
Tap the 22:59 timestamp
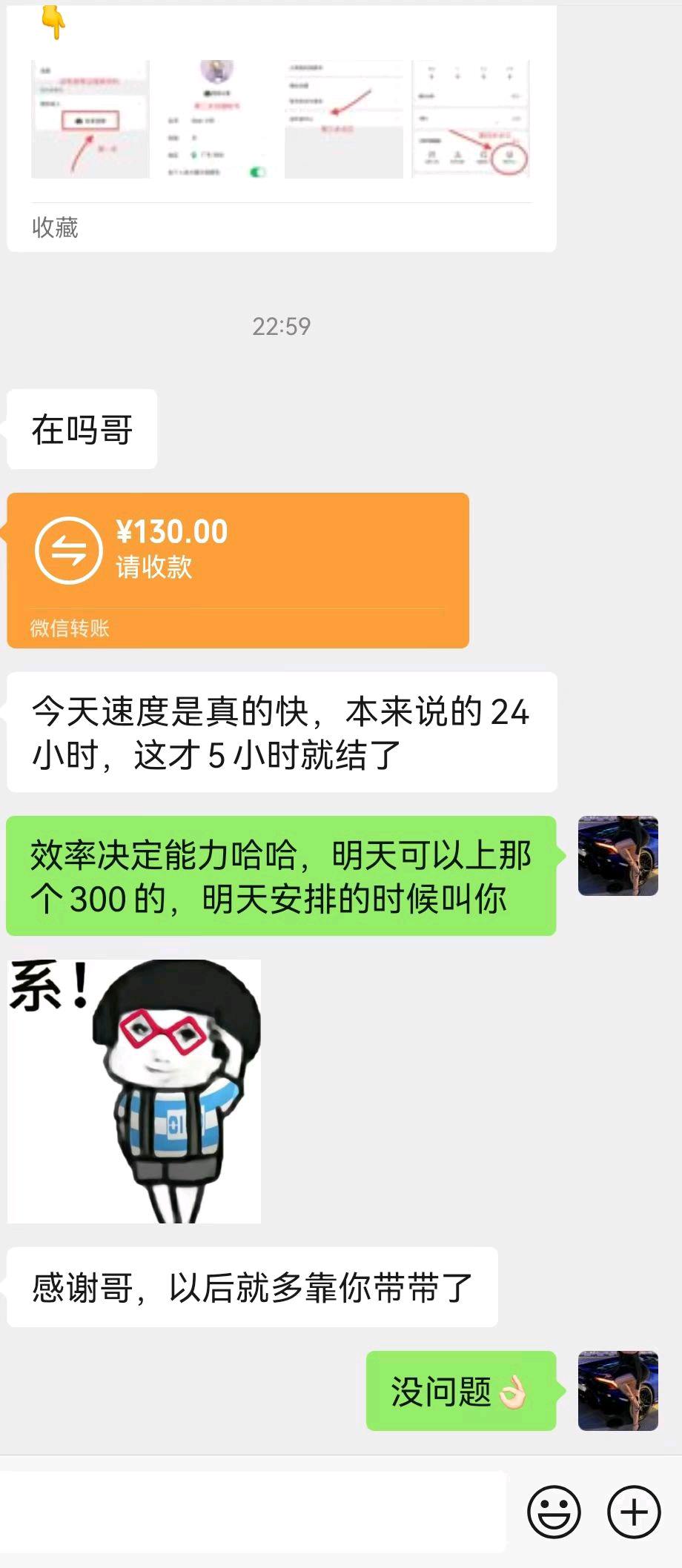282,326
